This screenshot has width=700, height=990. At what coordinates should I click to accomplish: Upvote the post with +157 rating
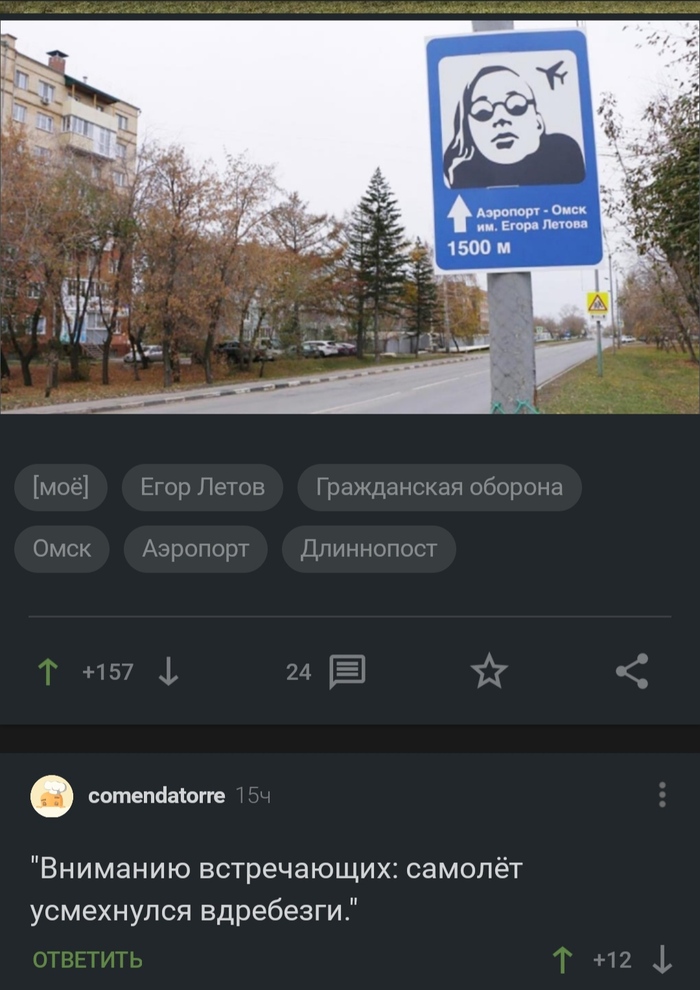tap(47, 672)
